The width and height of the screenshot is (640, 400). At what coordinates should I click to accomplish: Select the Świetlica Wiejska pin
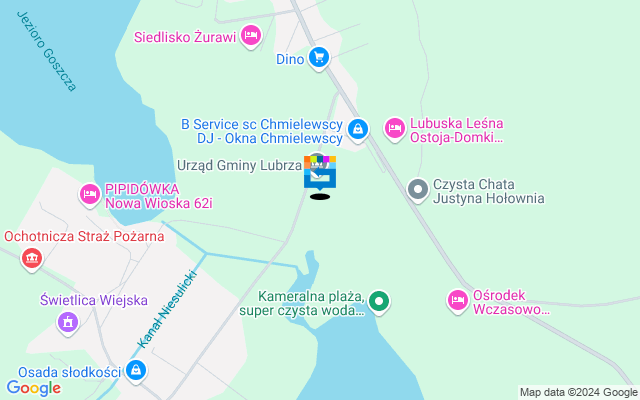pos(68,322)
